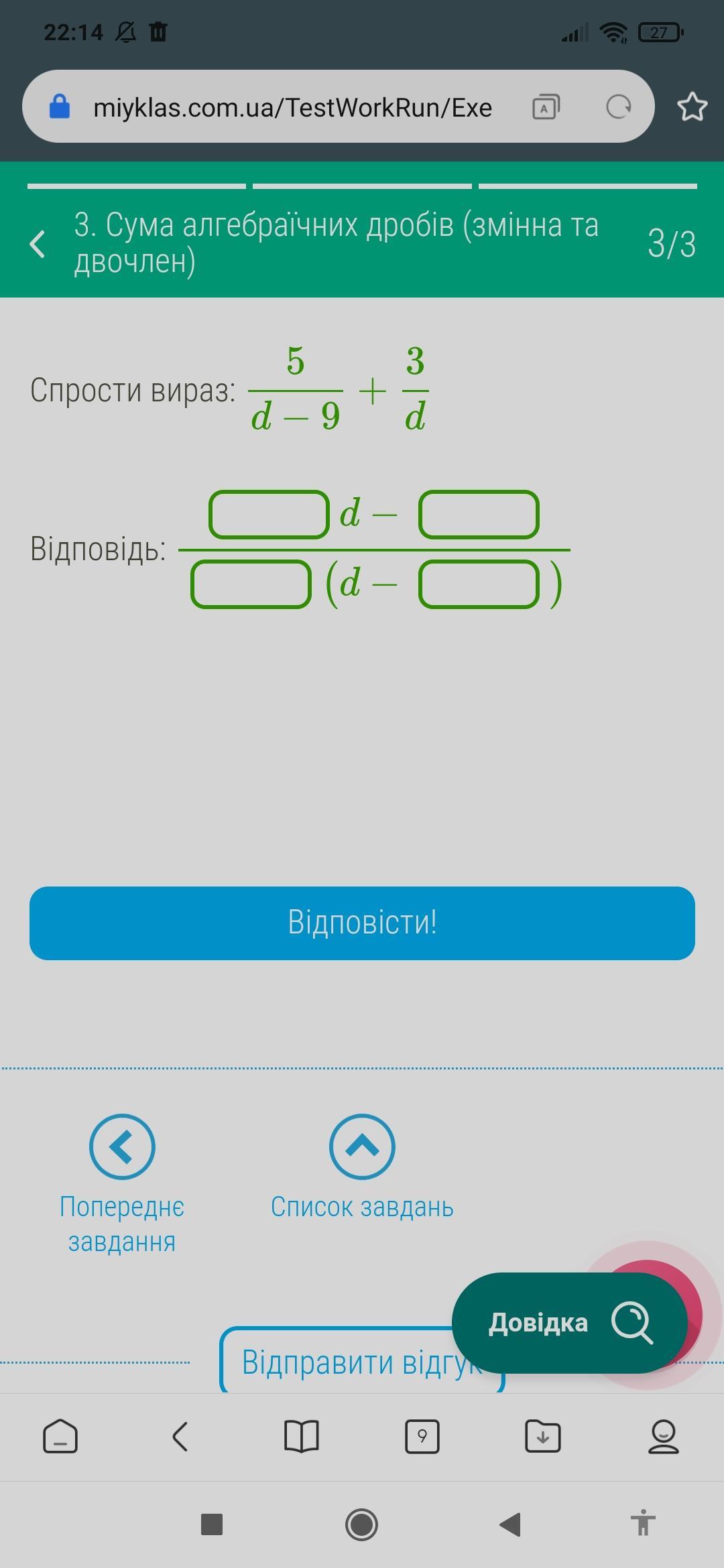
Task: Open the browser home button
Action: pyautogui.click(x=60, y=1437)
